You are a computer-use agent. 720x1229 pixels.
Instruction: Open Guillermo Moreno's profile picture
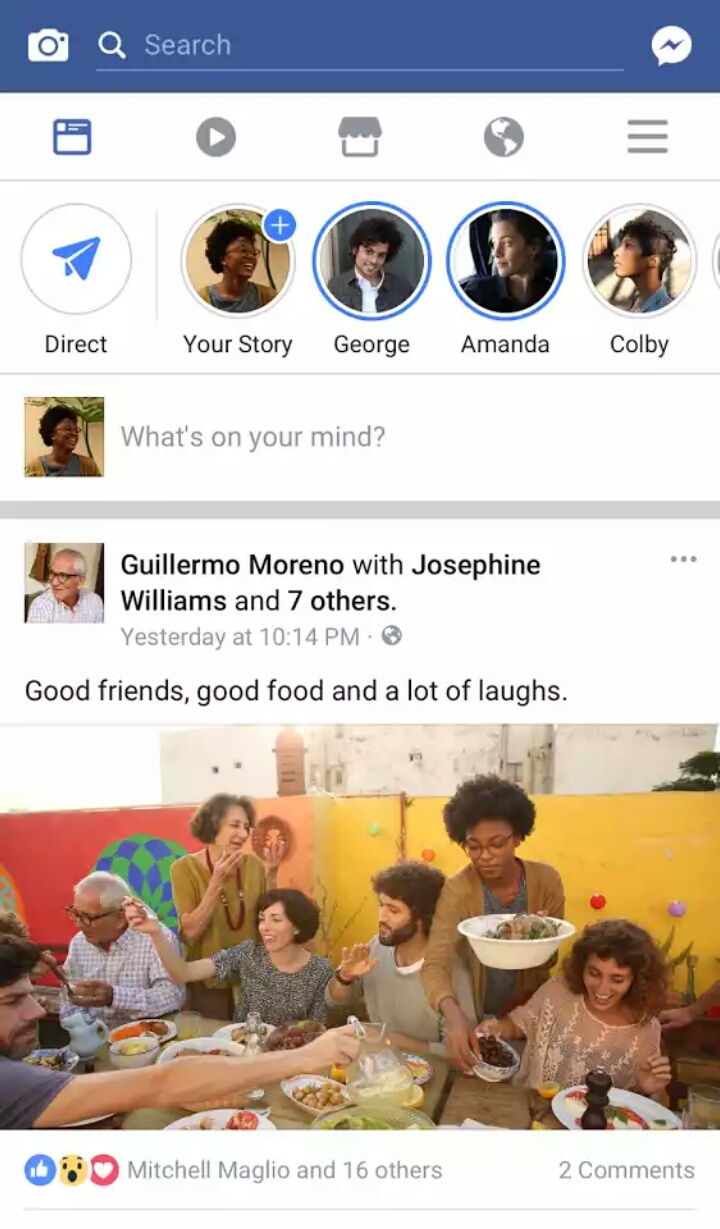[64, 583]
